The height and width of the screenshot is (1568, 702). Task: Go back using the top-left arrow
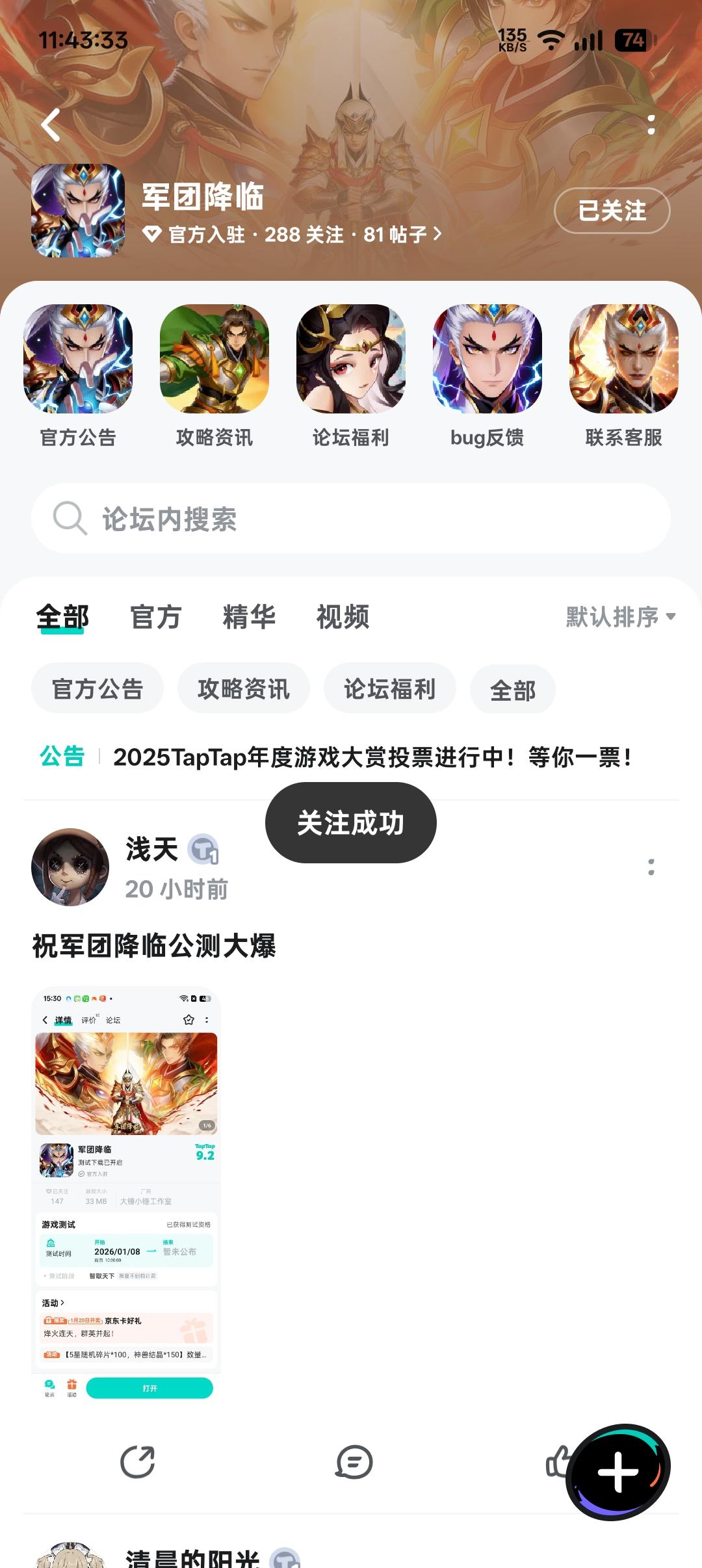tap(51, 125)
